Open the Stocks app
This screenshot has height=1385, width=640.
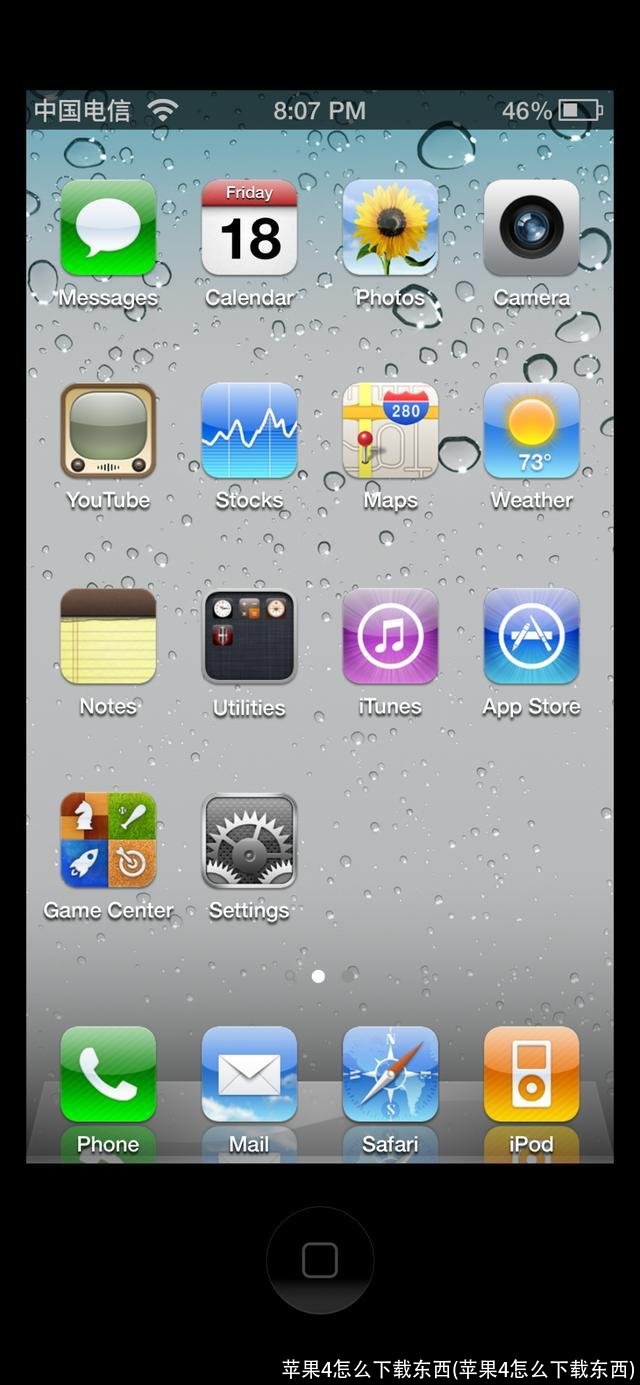point(249,431)
